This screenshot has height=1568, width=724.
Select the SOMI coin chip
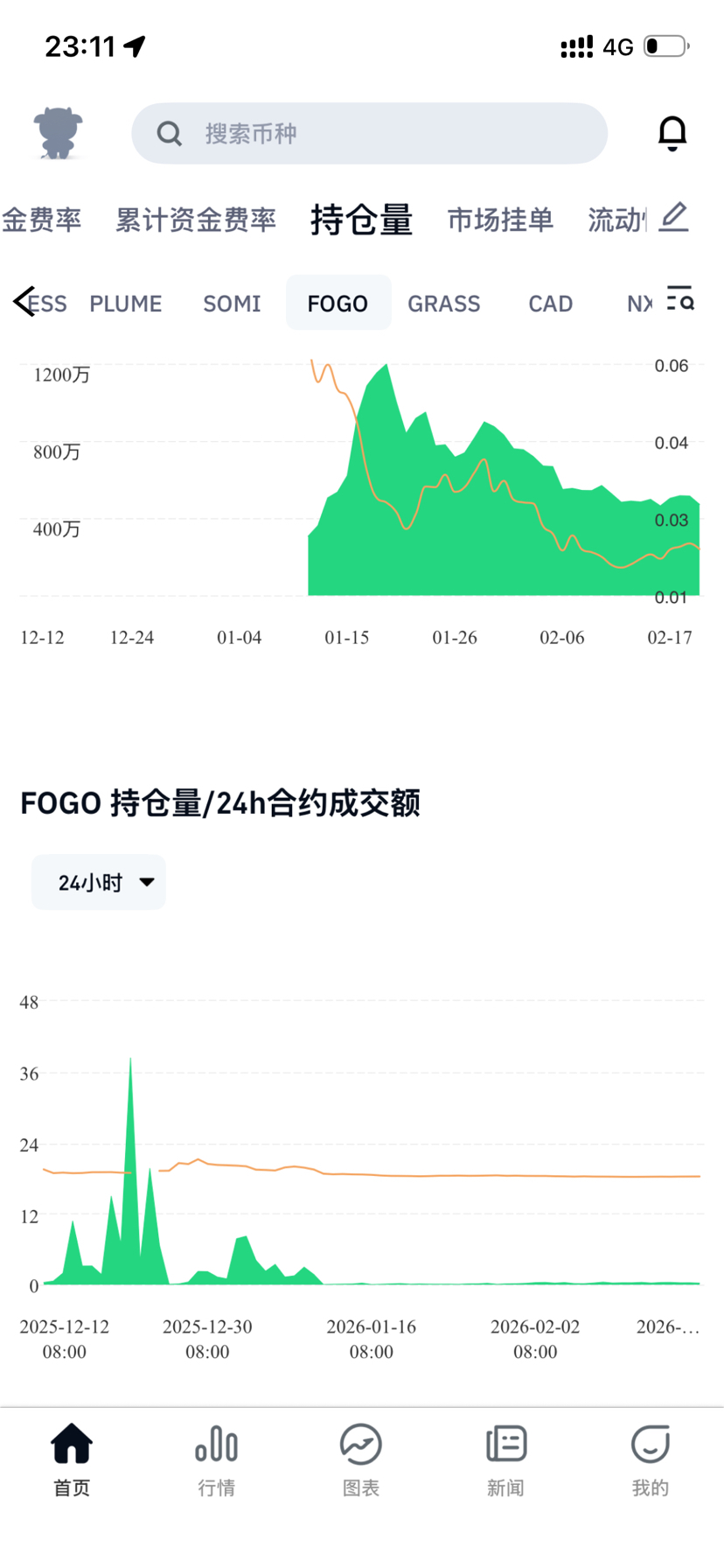pos(232,304)
